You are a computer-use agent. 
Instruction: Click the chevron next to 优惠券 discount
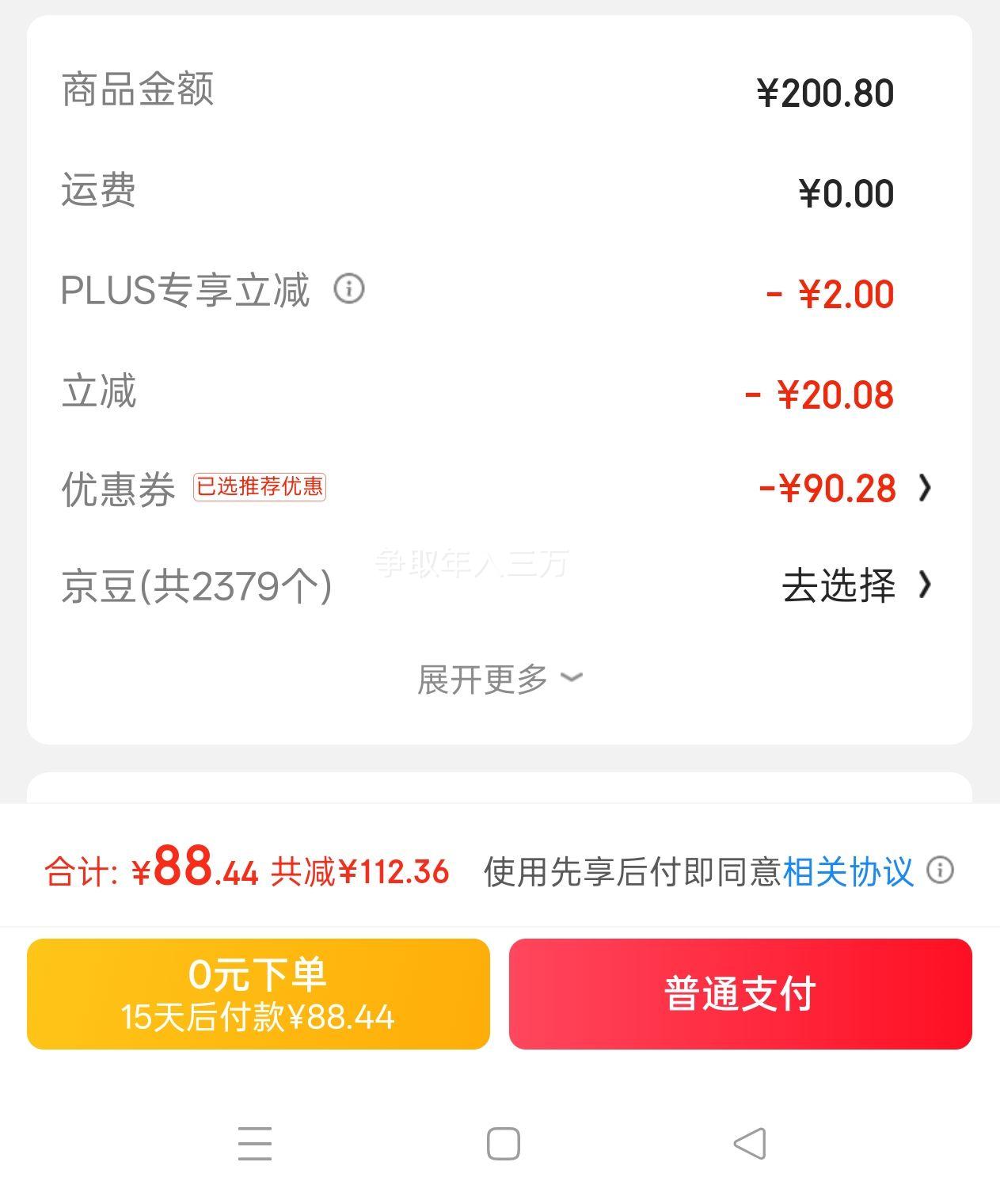[x=926, y=490]
